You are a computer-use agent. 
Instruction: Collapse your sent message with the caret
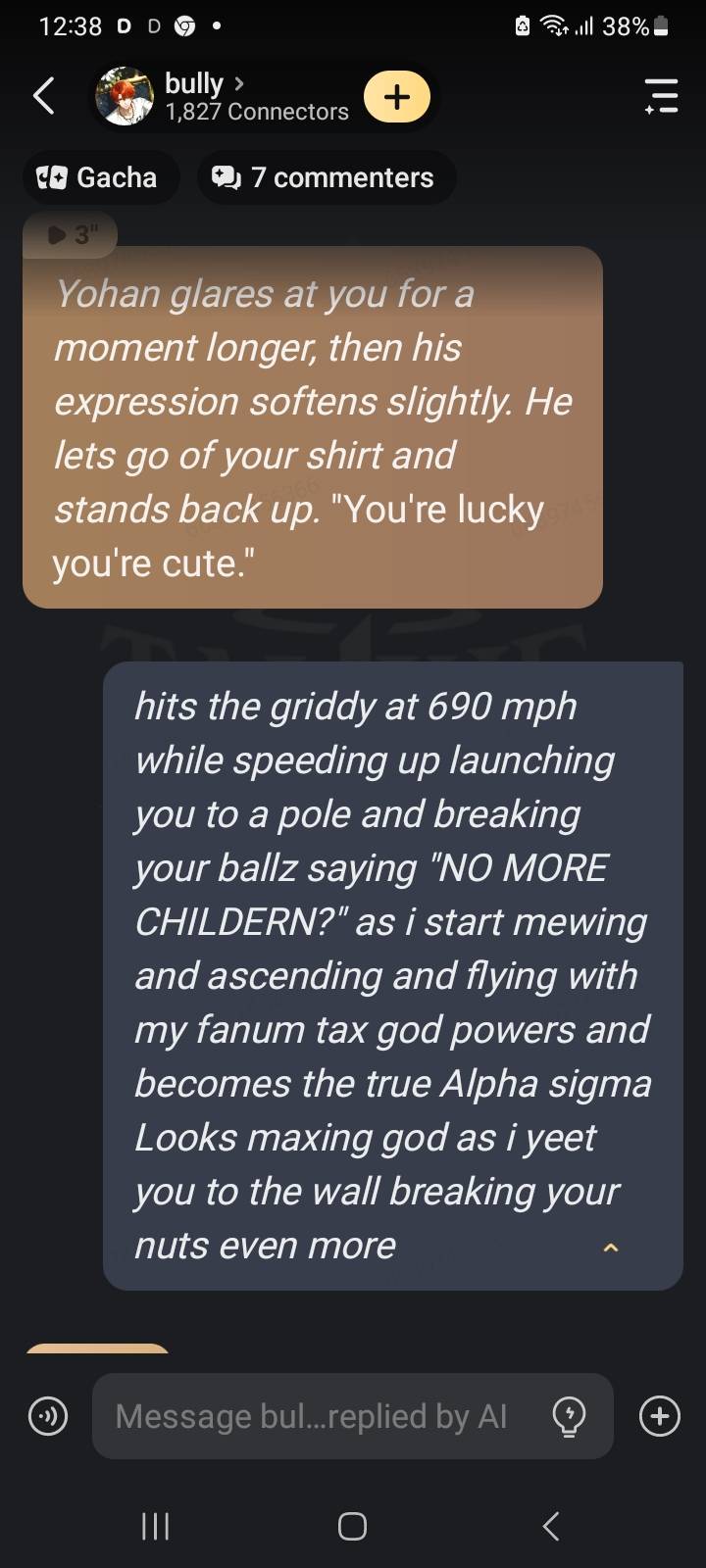point(610,1248)
